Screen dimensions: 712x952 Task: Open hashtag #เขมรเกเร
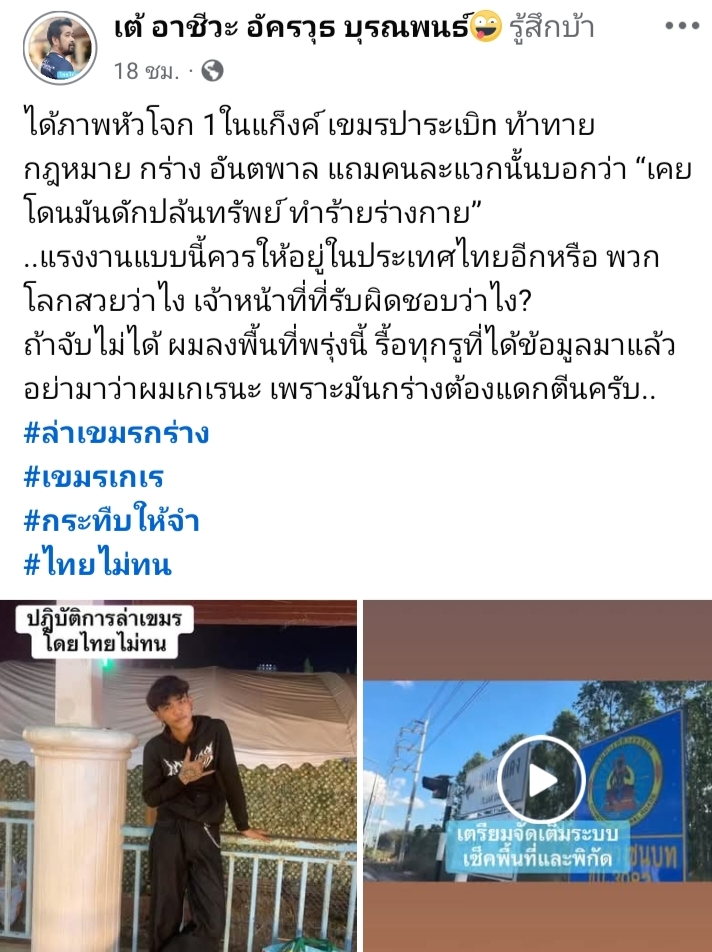point(93,477)
